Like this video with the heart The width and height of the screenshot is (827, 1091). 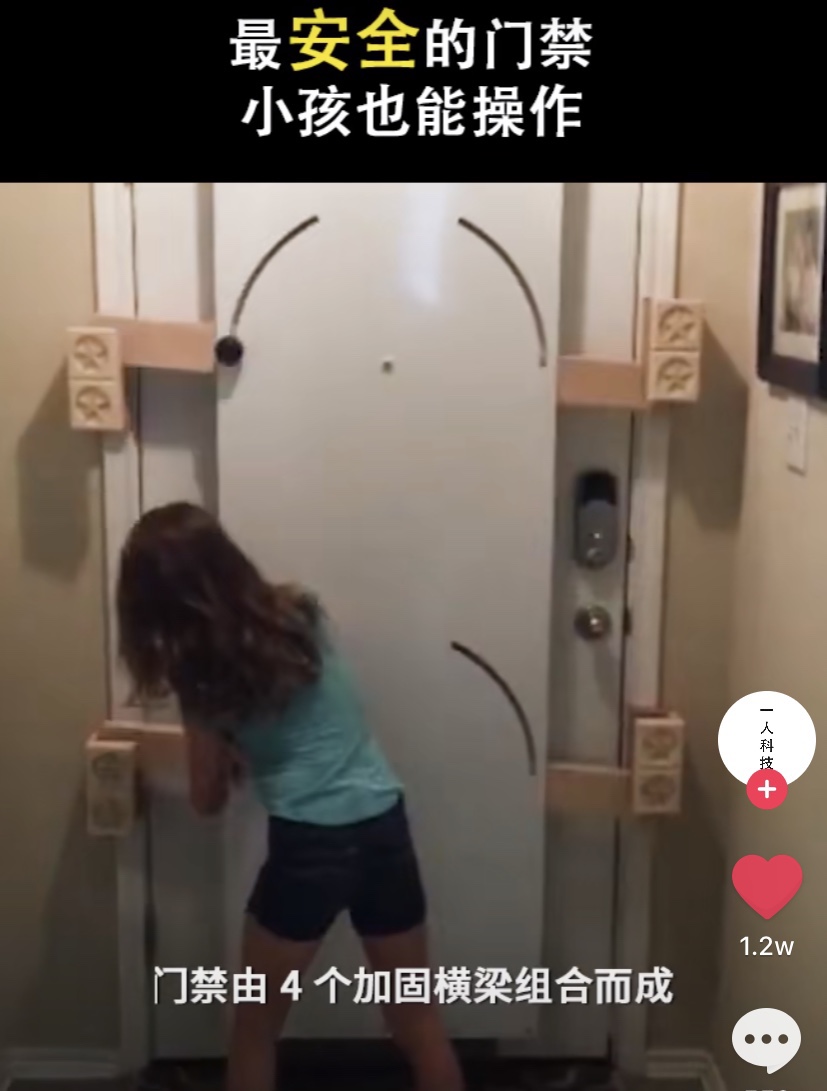click(767, 886)
